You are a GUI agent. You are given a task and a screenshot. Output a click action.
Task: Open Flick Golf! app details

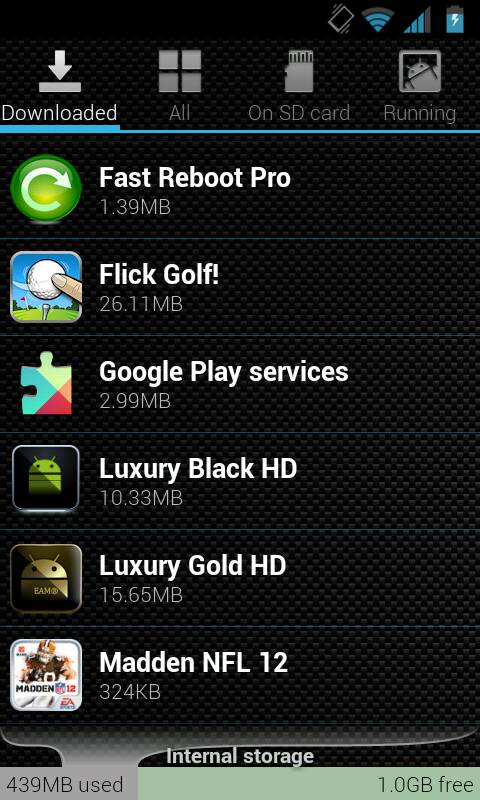[240, 287]
